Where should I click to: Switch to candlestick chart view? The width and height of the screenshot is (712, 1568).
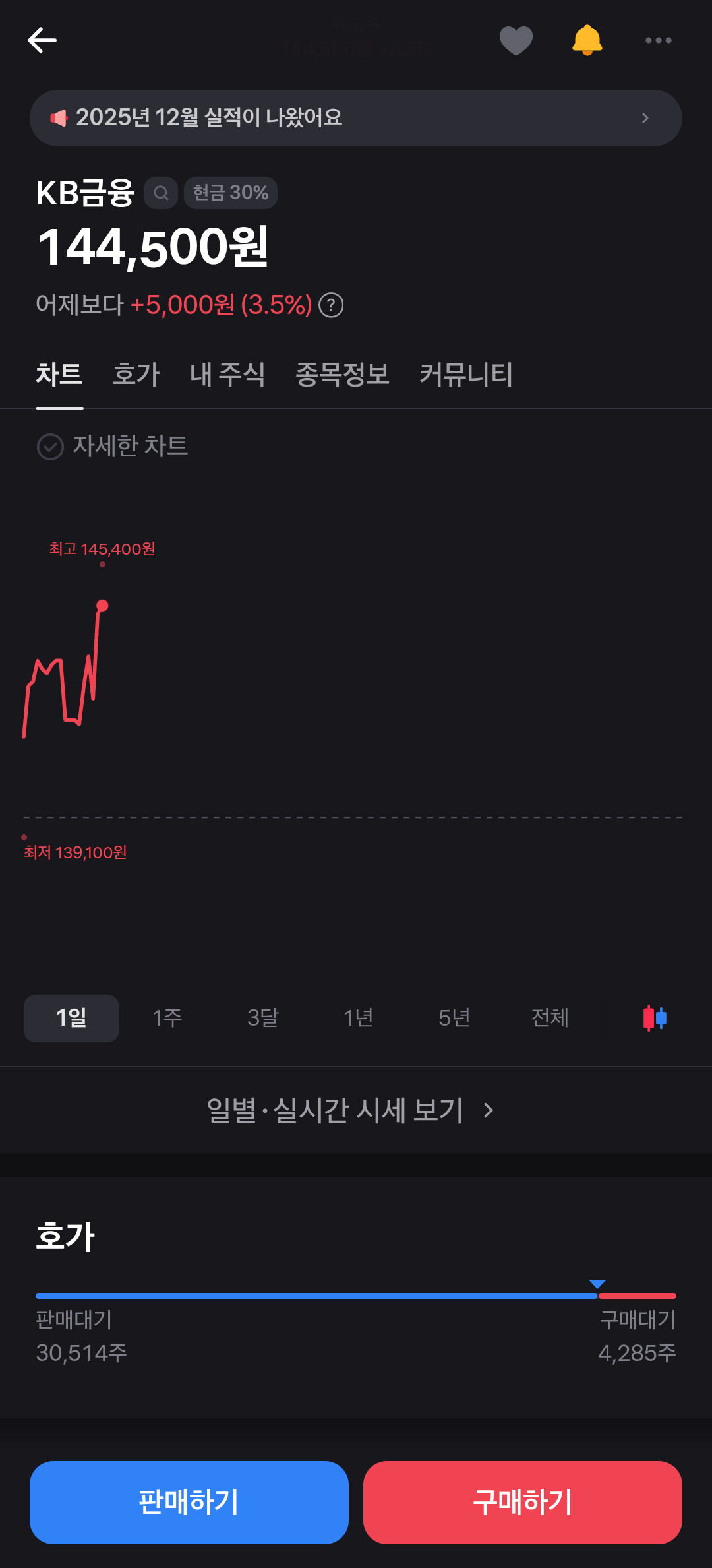point(655,1018)
